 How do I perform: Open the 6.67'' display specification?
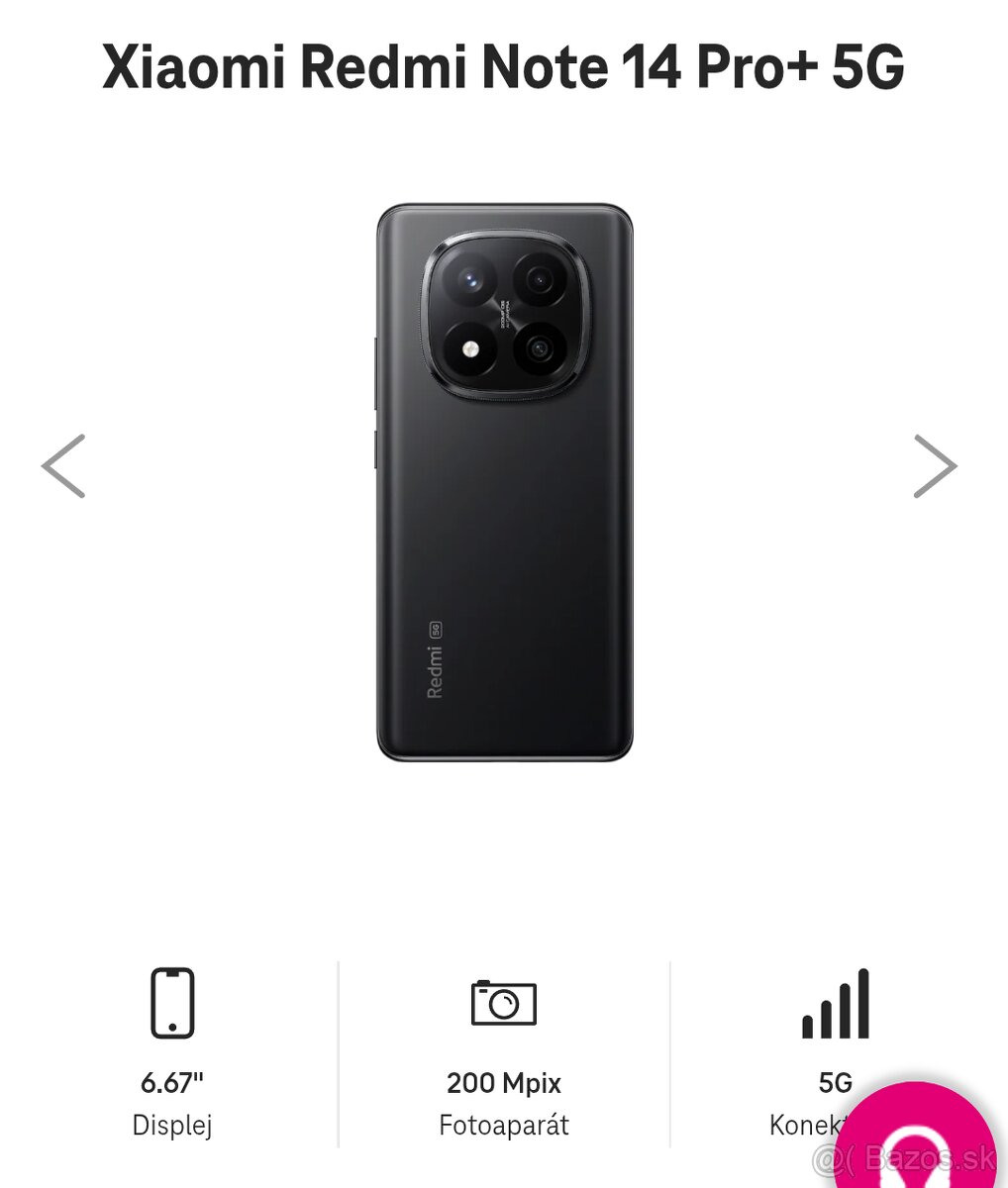coord(172,1082)
